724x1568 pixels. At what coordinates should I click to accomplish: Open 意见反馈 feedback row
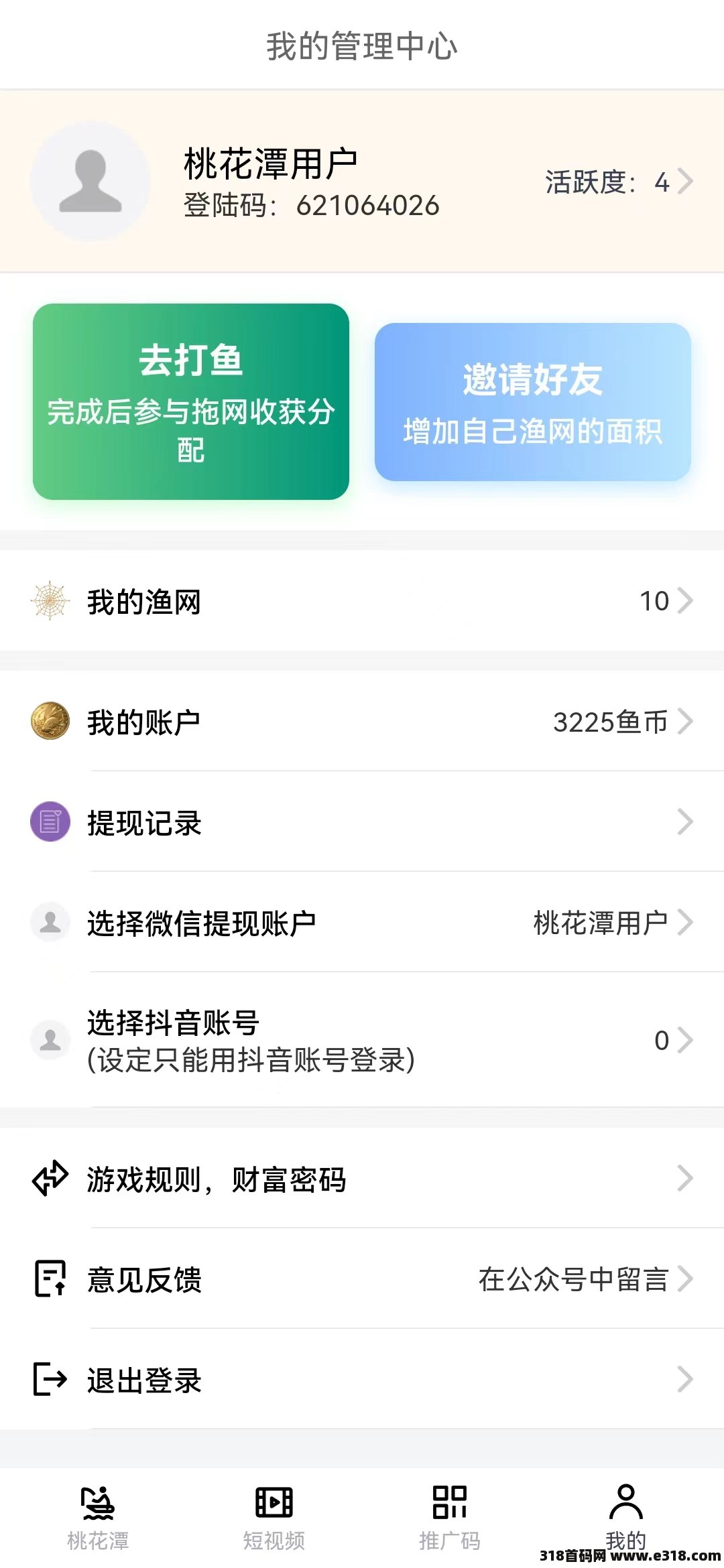point(362,1279)
